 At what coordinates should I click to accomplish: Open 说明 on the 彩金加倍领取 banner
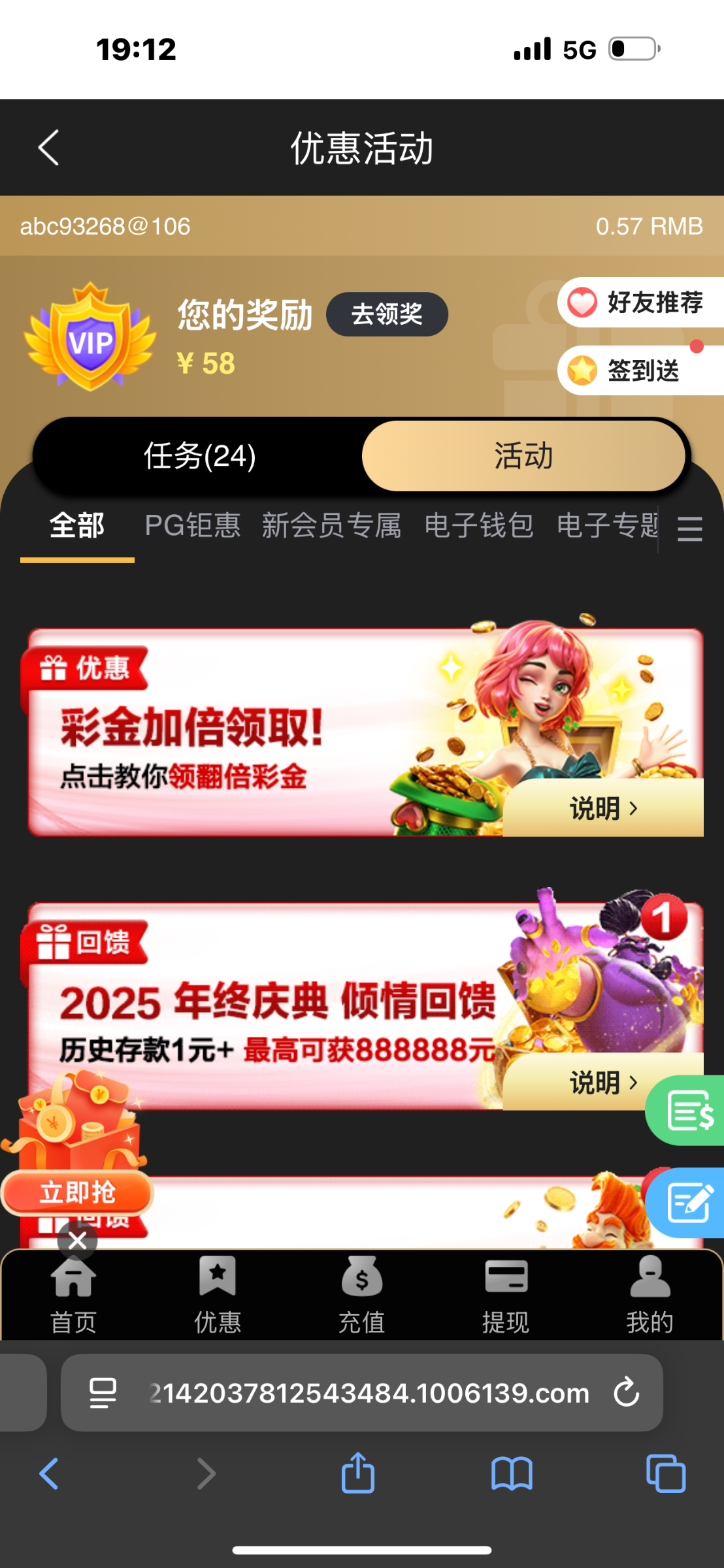(603, 808)
